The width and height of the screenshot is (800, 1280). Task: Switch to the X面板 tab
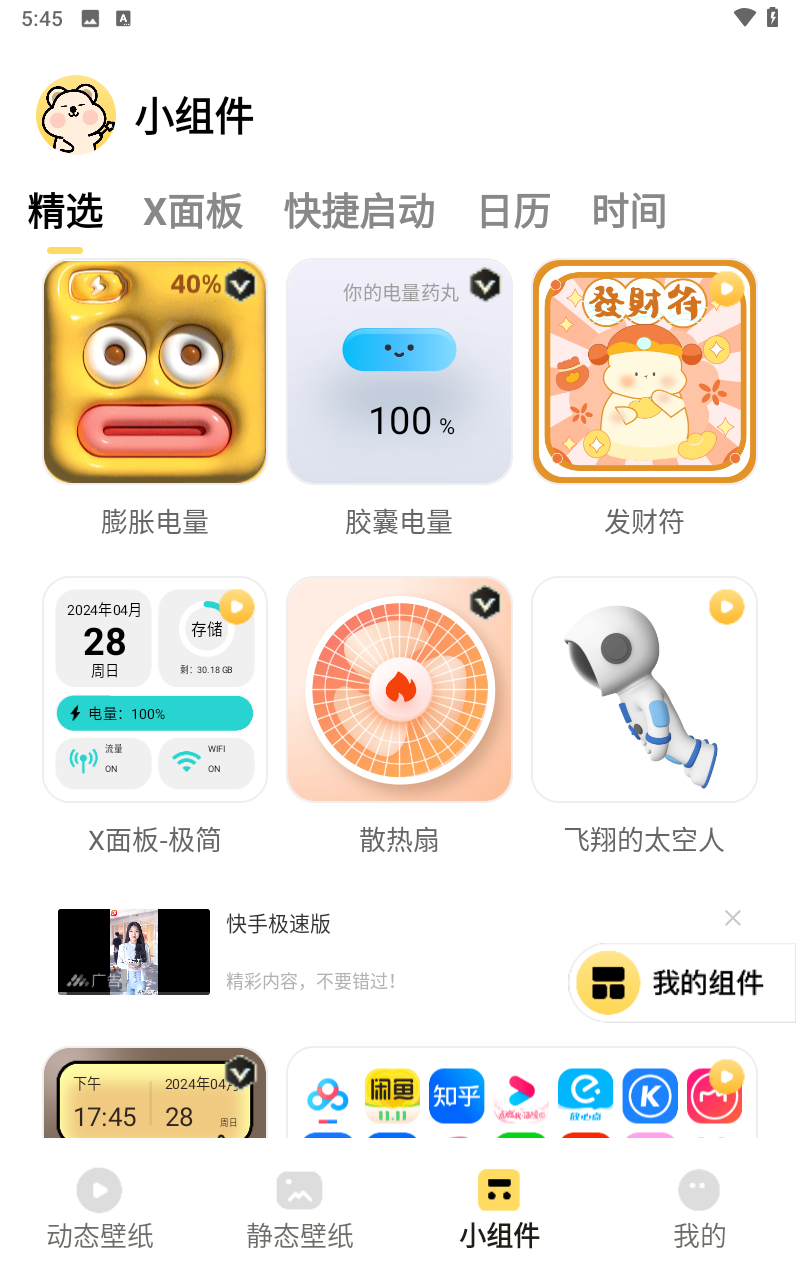[x=193, y=212]
